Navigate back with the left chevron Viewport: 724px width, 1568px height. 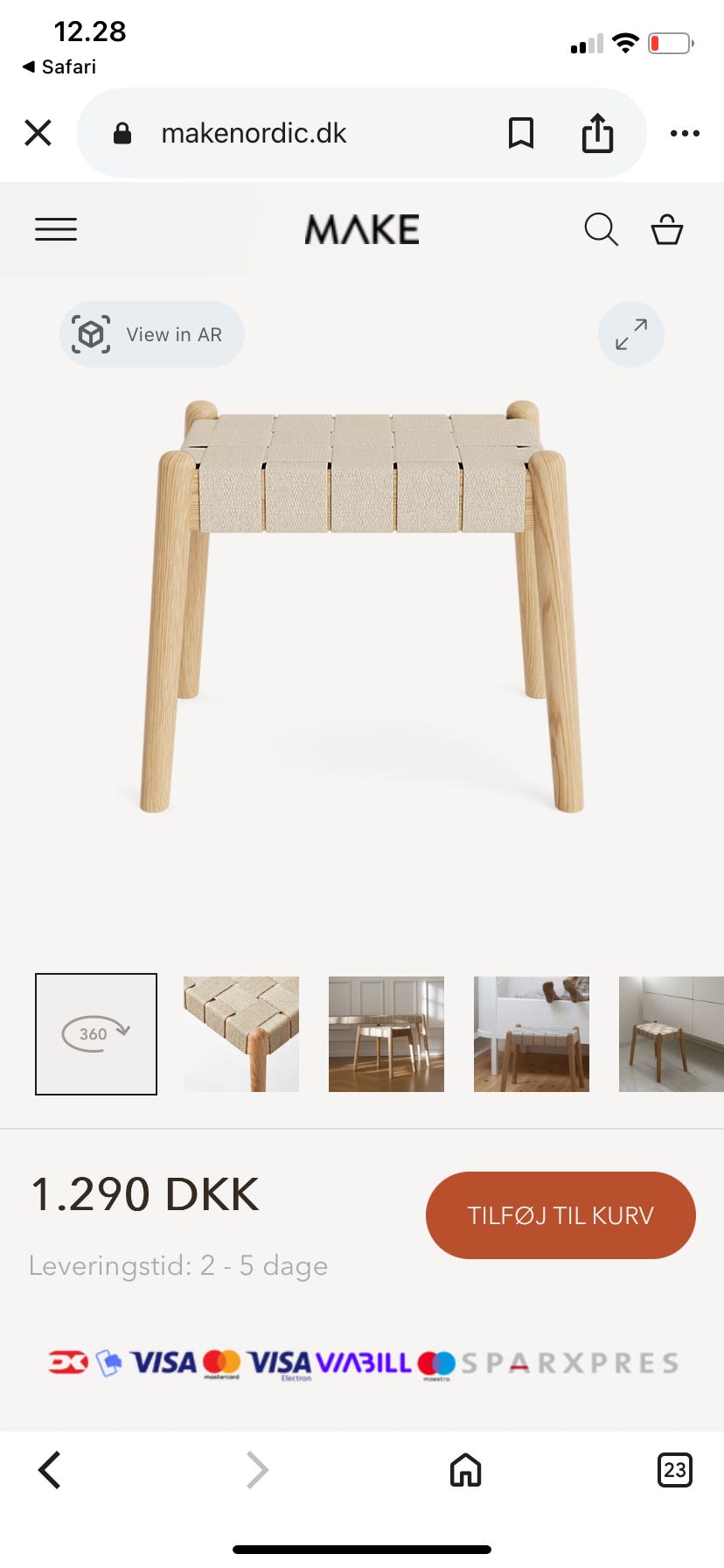49,1470
